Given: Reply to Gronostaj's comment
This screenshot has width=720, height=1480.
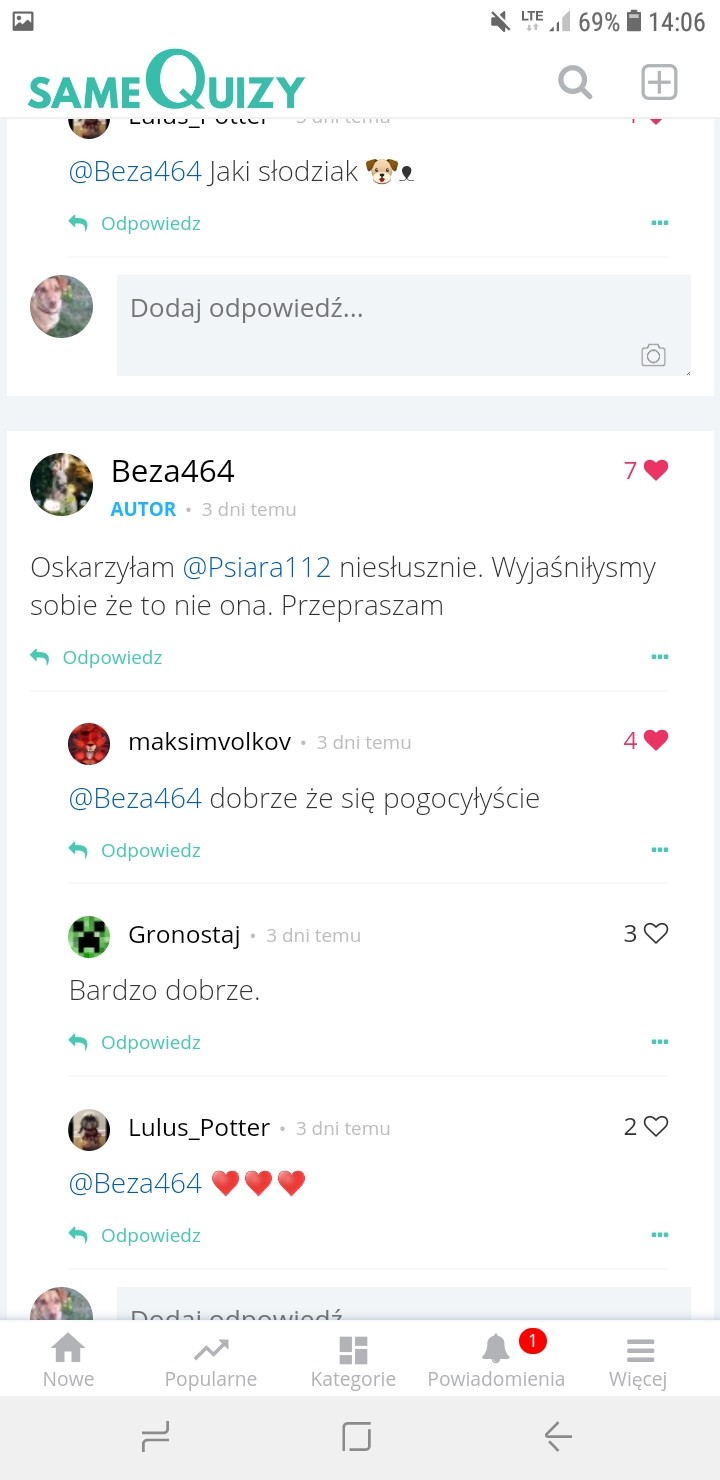Looking at the screenshot, I should point(135,1042).
